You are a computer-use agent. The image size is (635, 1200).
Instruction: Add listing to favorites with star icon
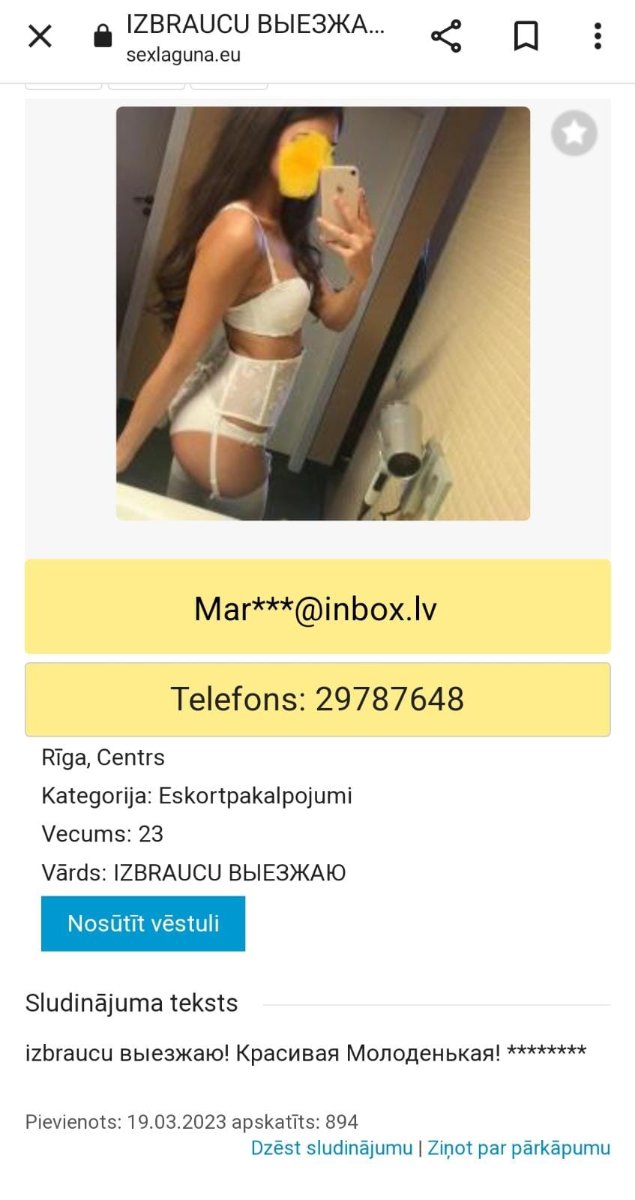[574, 133]
